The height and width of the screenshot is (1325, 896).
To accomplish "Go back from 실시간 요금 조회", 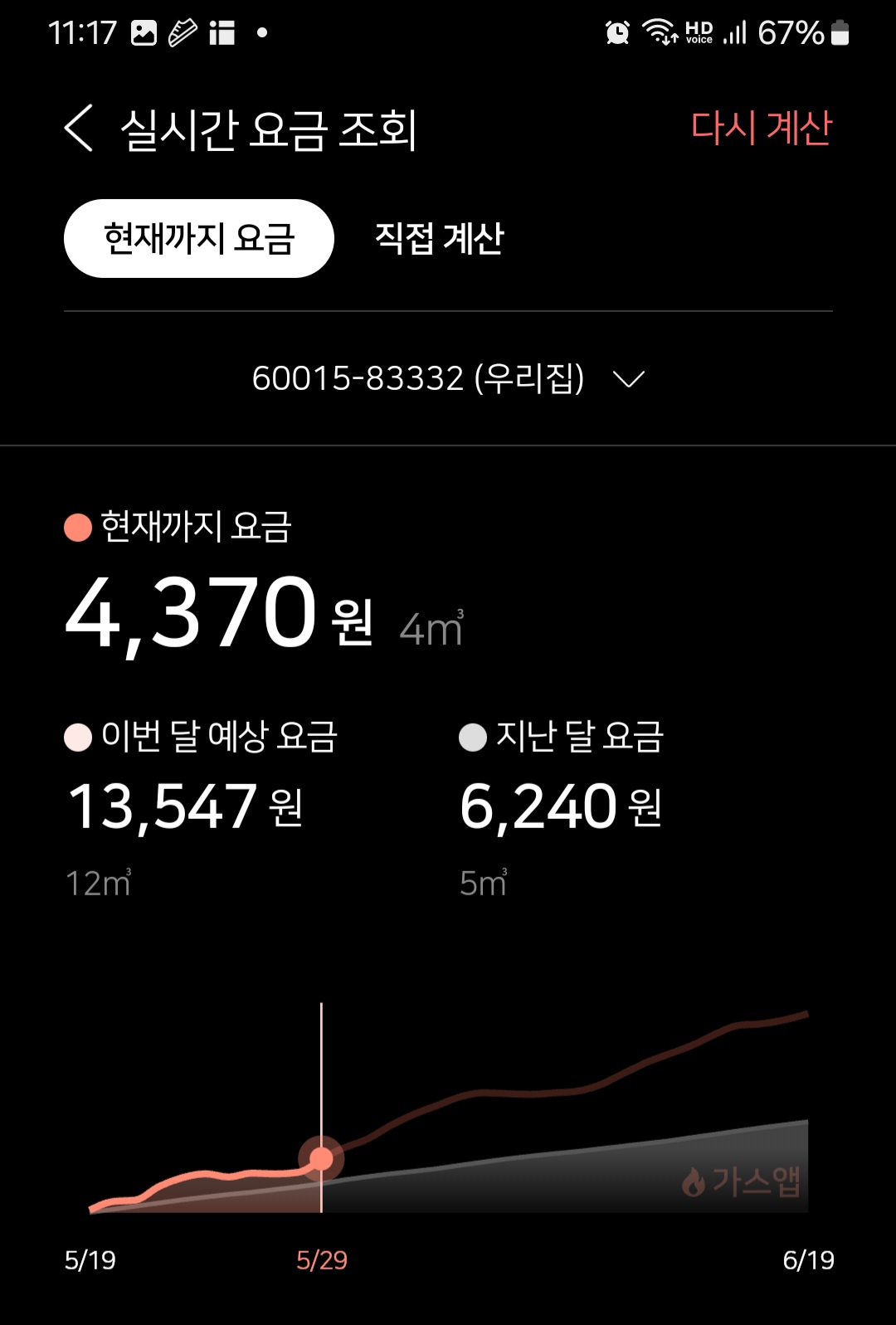I will click(79, 129).
